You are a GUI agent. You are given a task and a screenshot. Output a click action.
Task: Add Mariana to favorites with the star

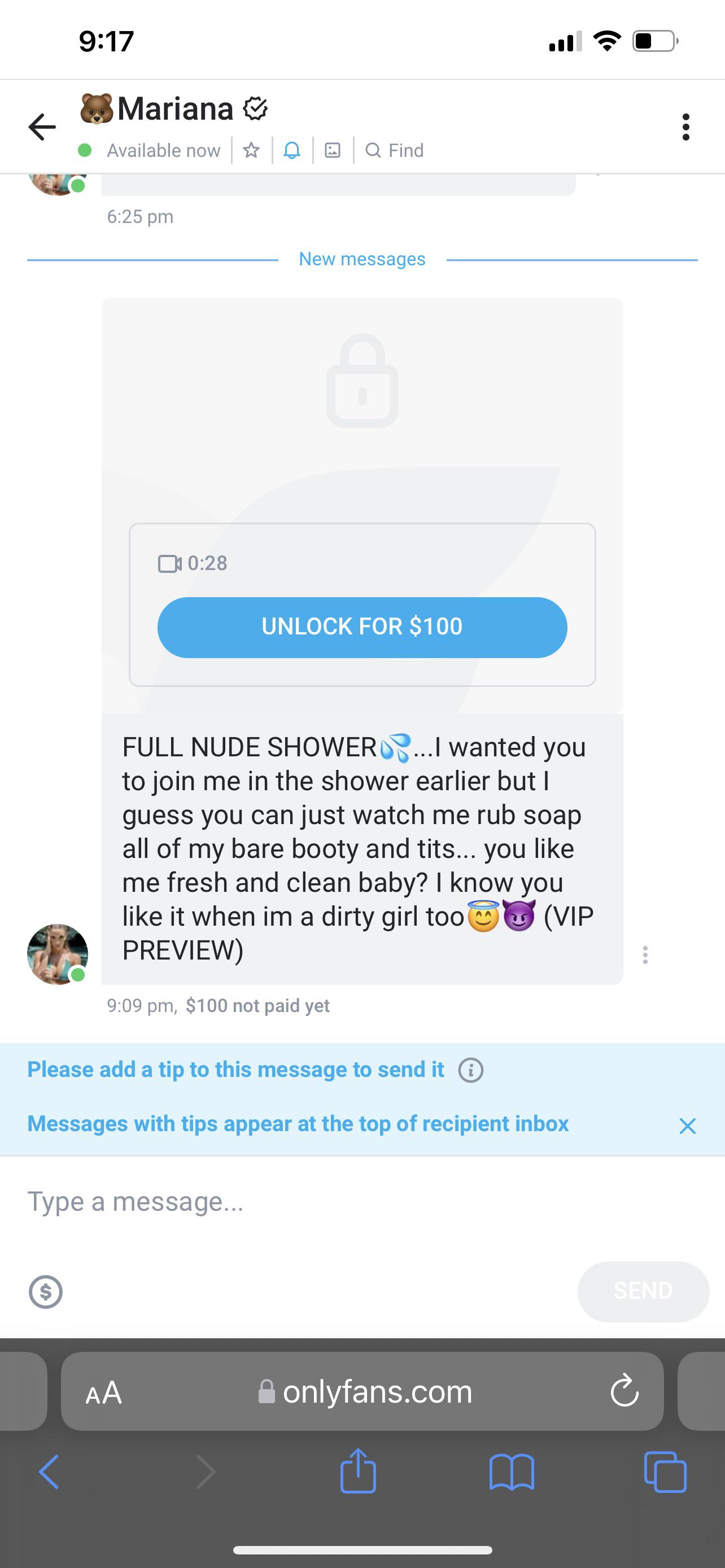point(251,150)
